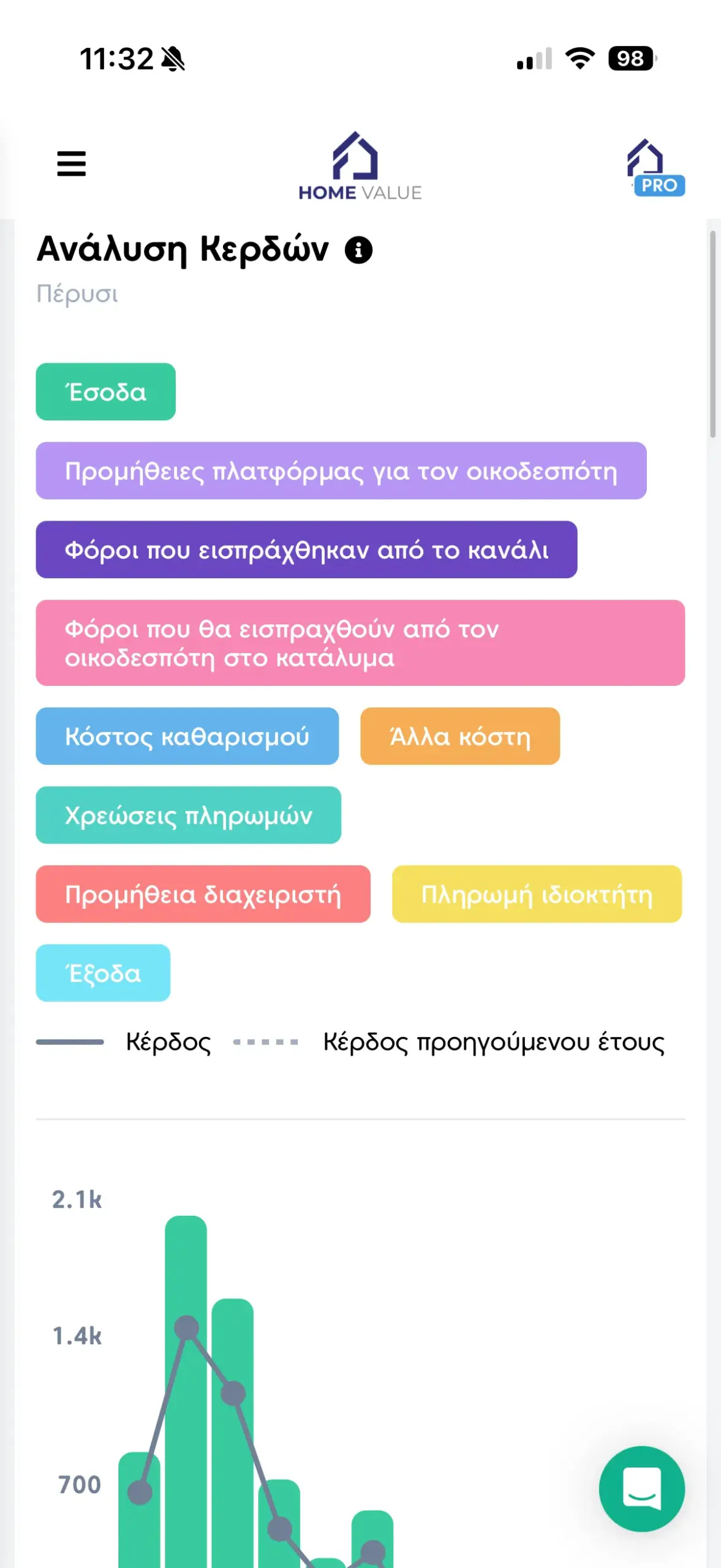Viewport: 721px width, 1568px height.
Task: Open the support chat bubble
Action: [641, 1489]
